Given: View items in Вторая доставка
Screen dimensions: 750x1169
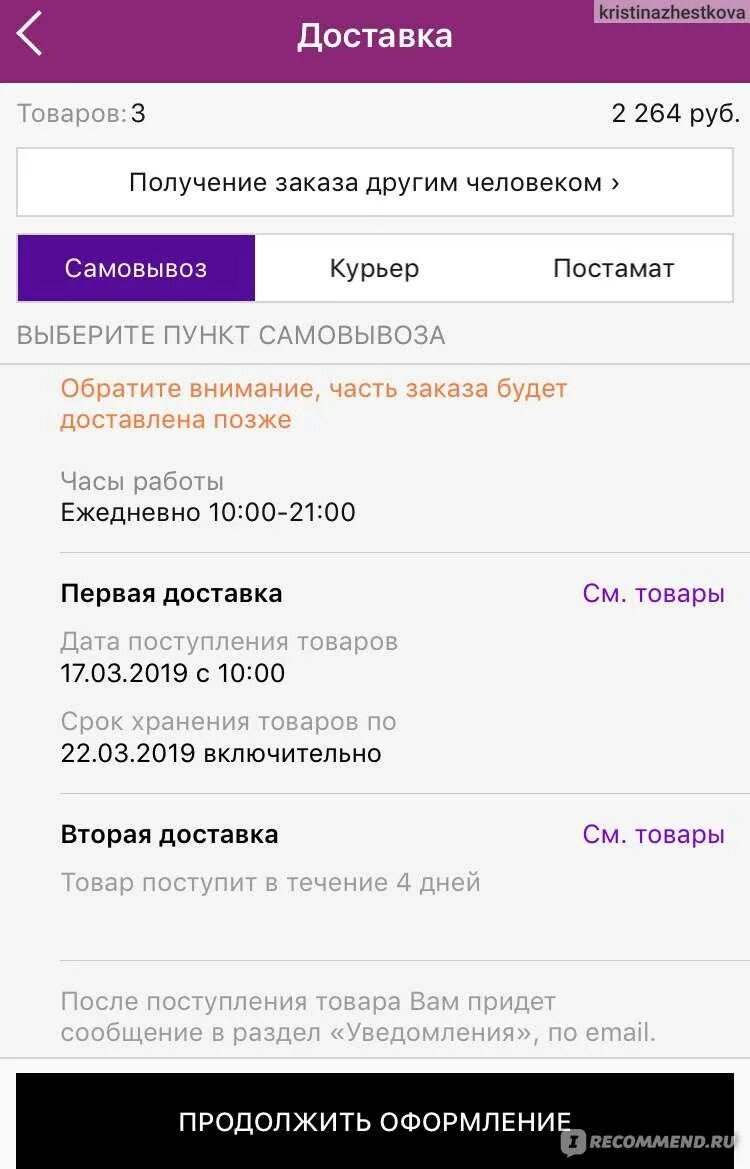Looking at the screenshot, I should pyautogui.click(x=653, y=834).
